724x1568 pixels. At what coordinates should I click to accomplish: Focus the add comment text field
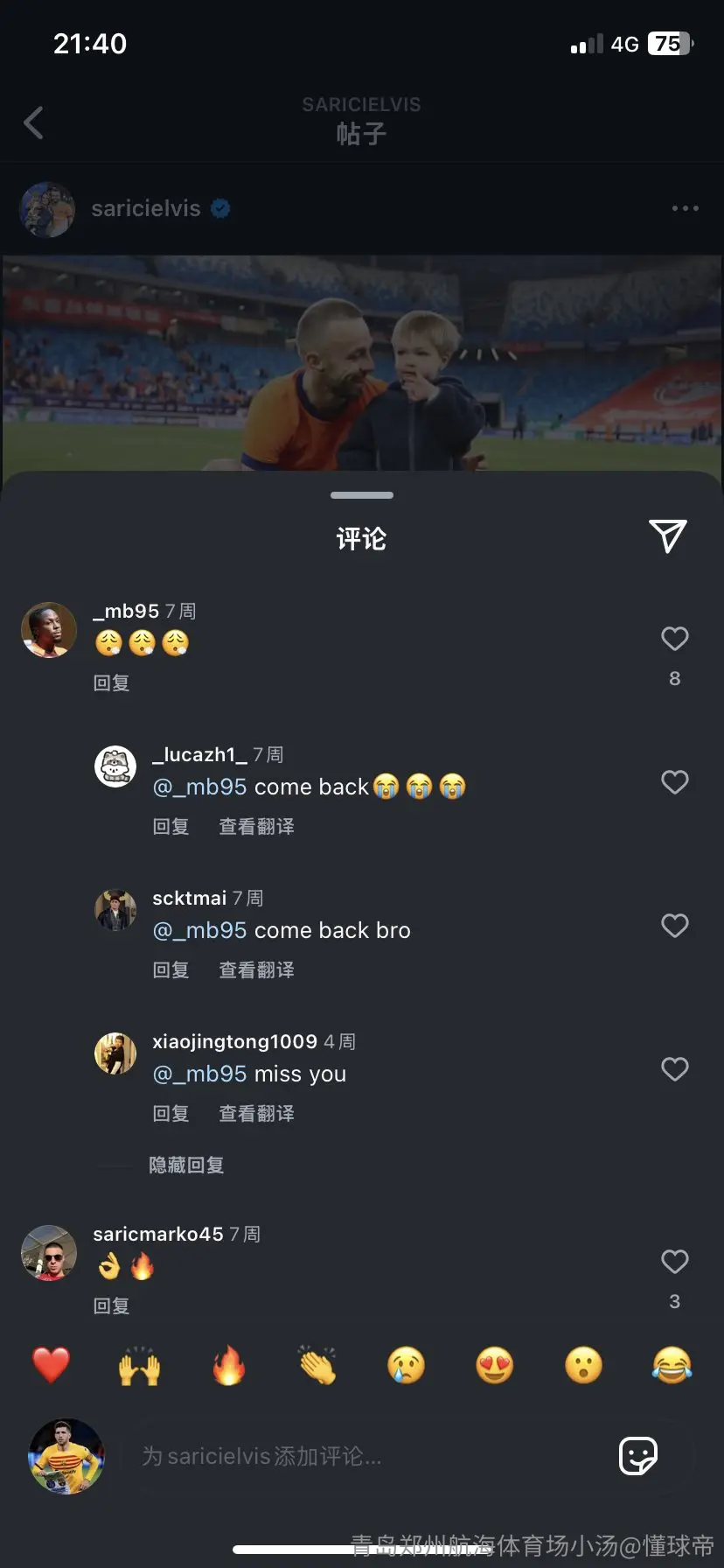pyautogui.click(x=367, y=1456)
